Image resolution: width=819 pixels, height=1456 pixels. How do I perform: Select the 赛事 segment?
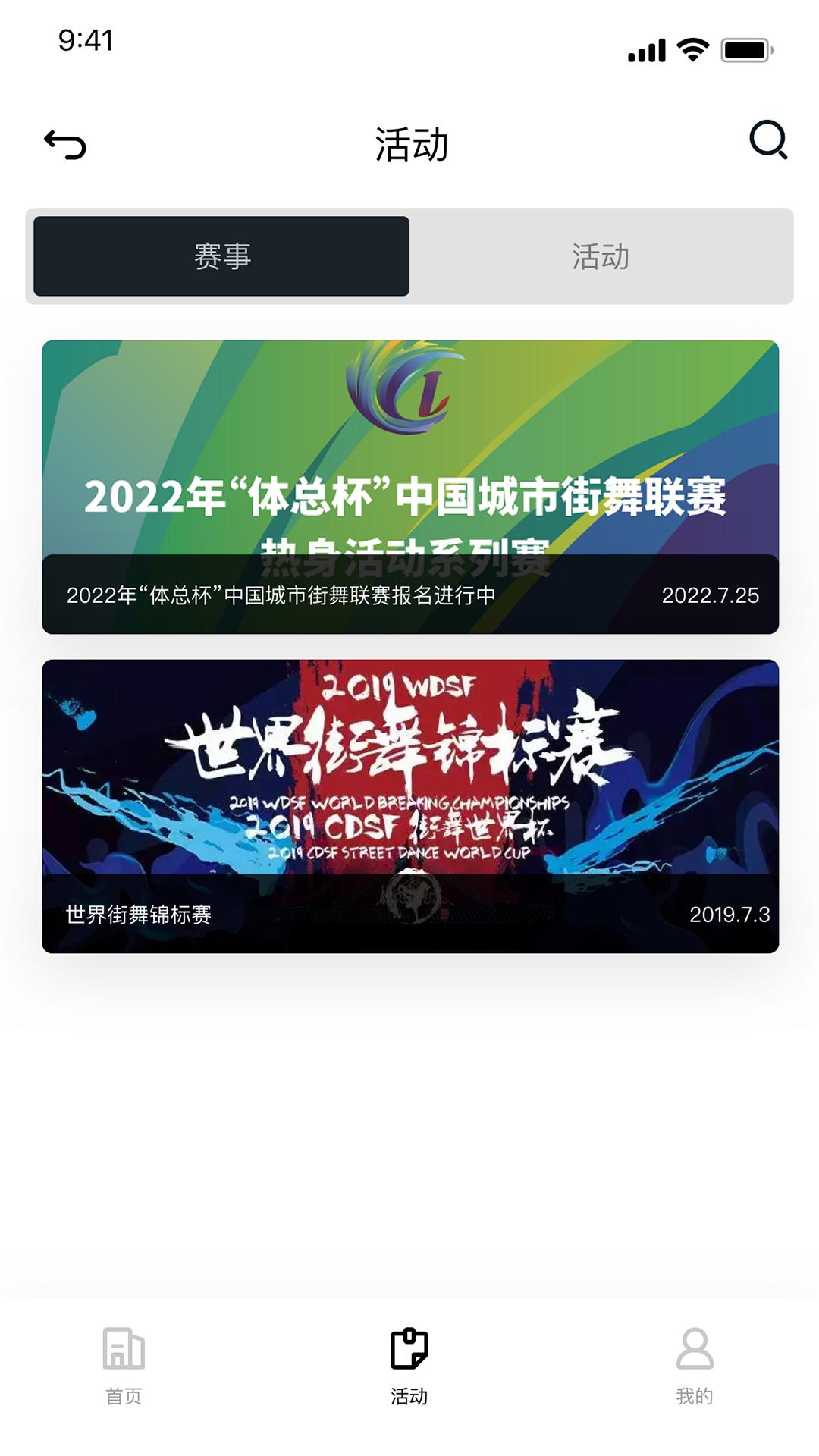pyautogui.click(x=221, y=256)
